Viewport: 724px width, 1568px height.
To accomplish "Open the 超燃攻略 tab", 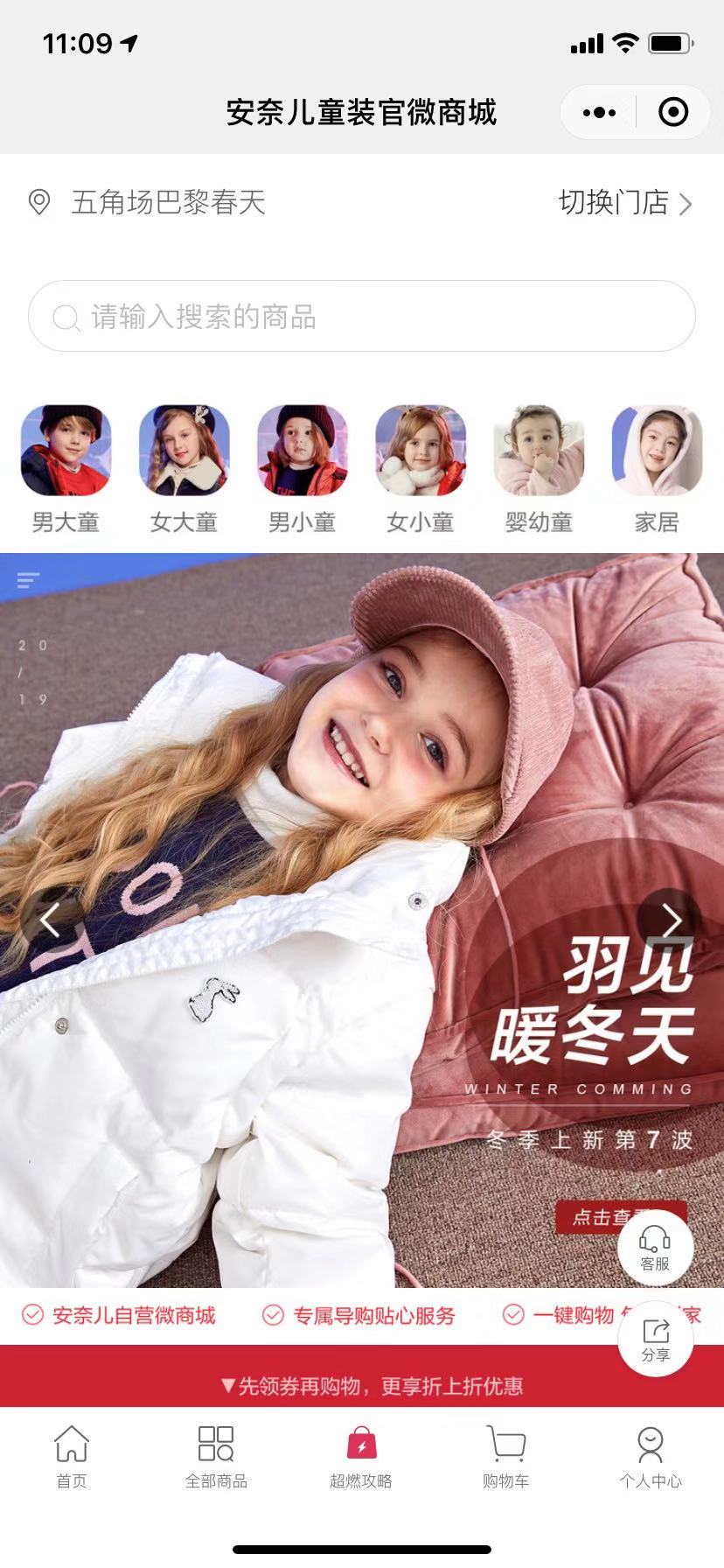I will (x=361, y=1457).
